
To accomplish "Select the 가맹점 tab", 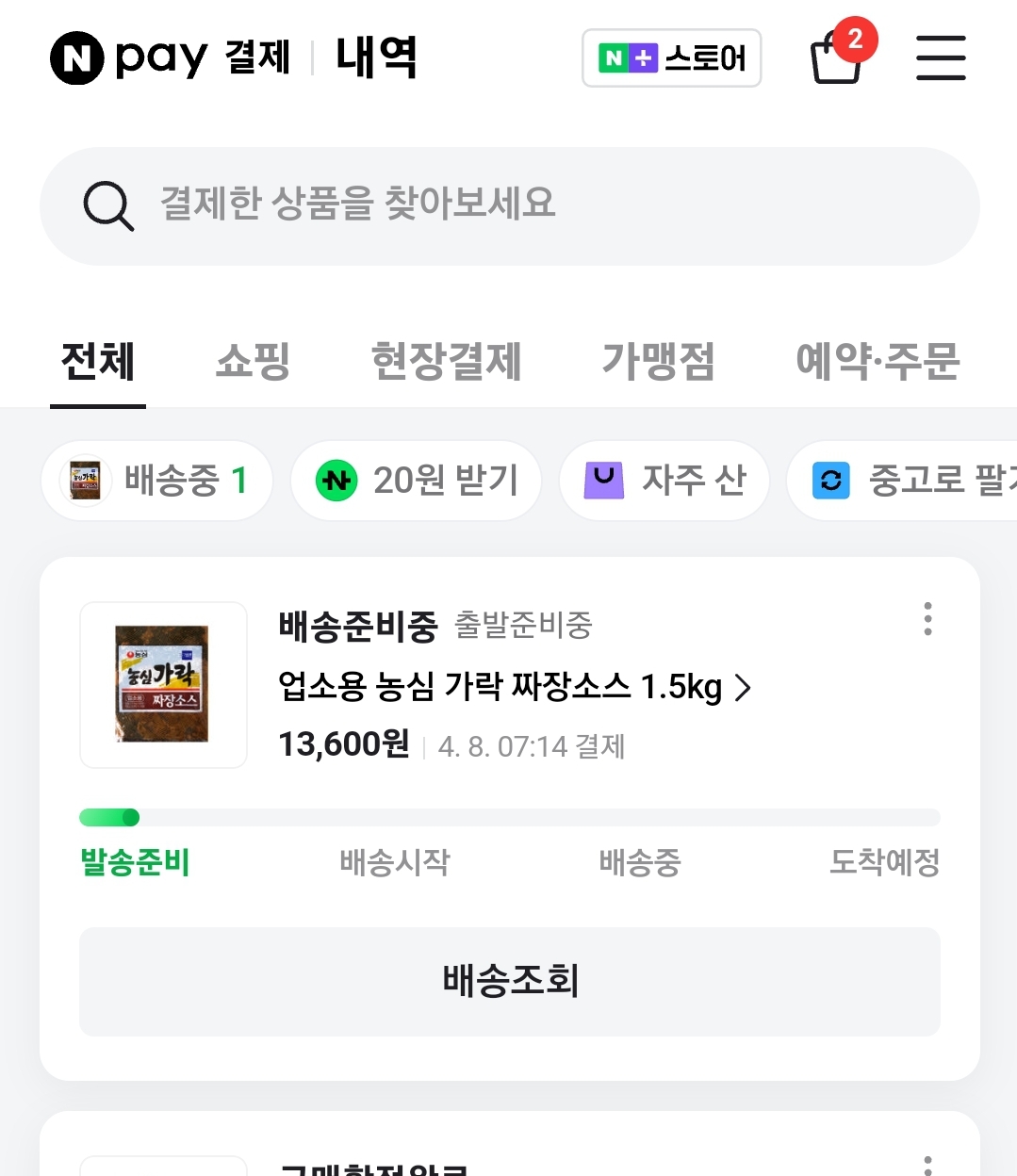I will [x=658, y=361].
